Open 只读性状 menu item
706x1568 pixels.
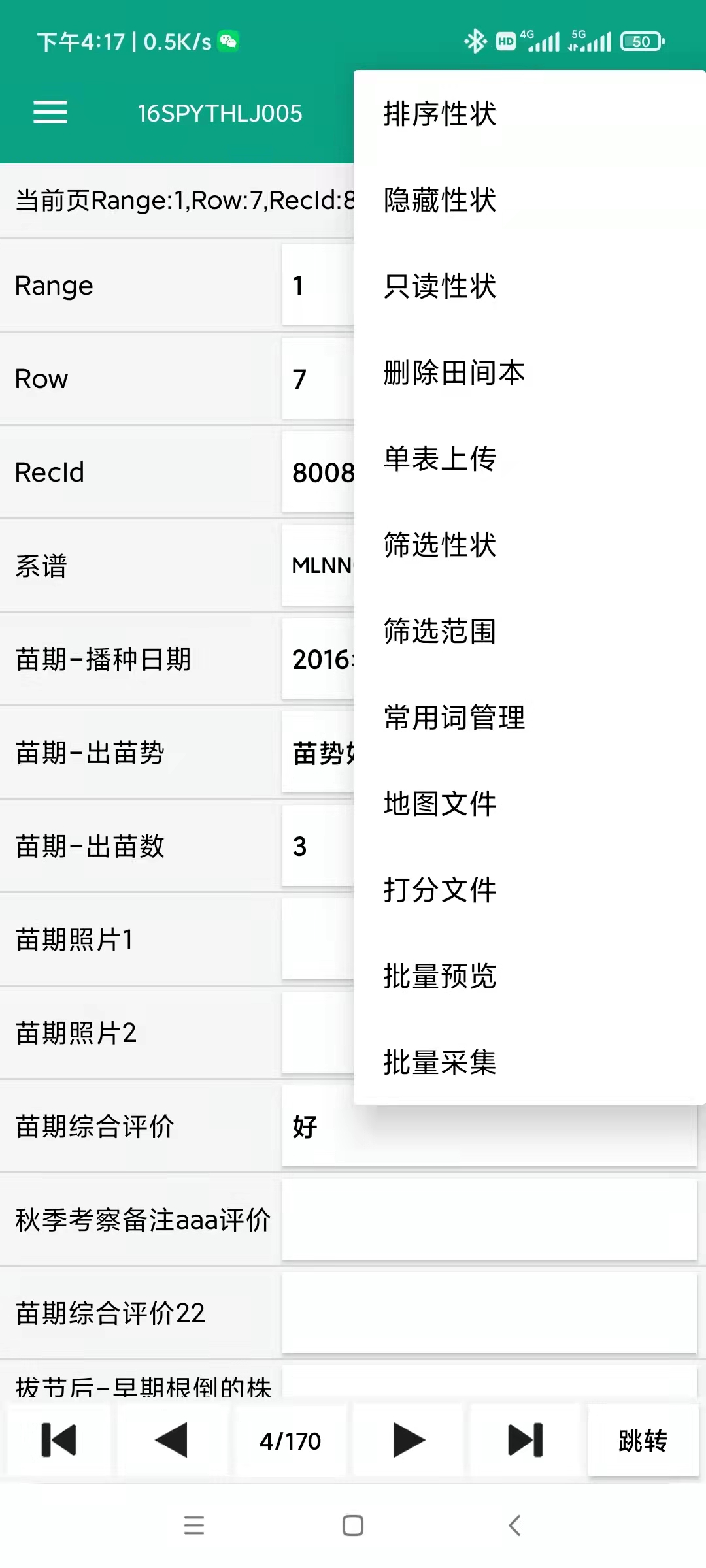click(x=529, y=286)
